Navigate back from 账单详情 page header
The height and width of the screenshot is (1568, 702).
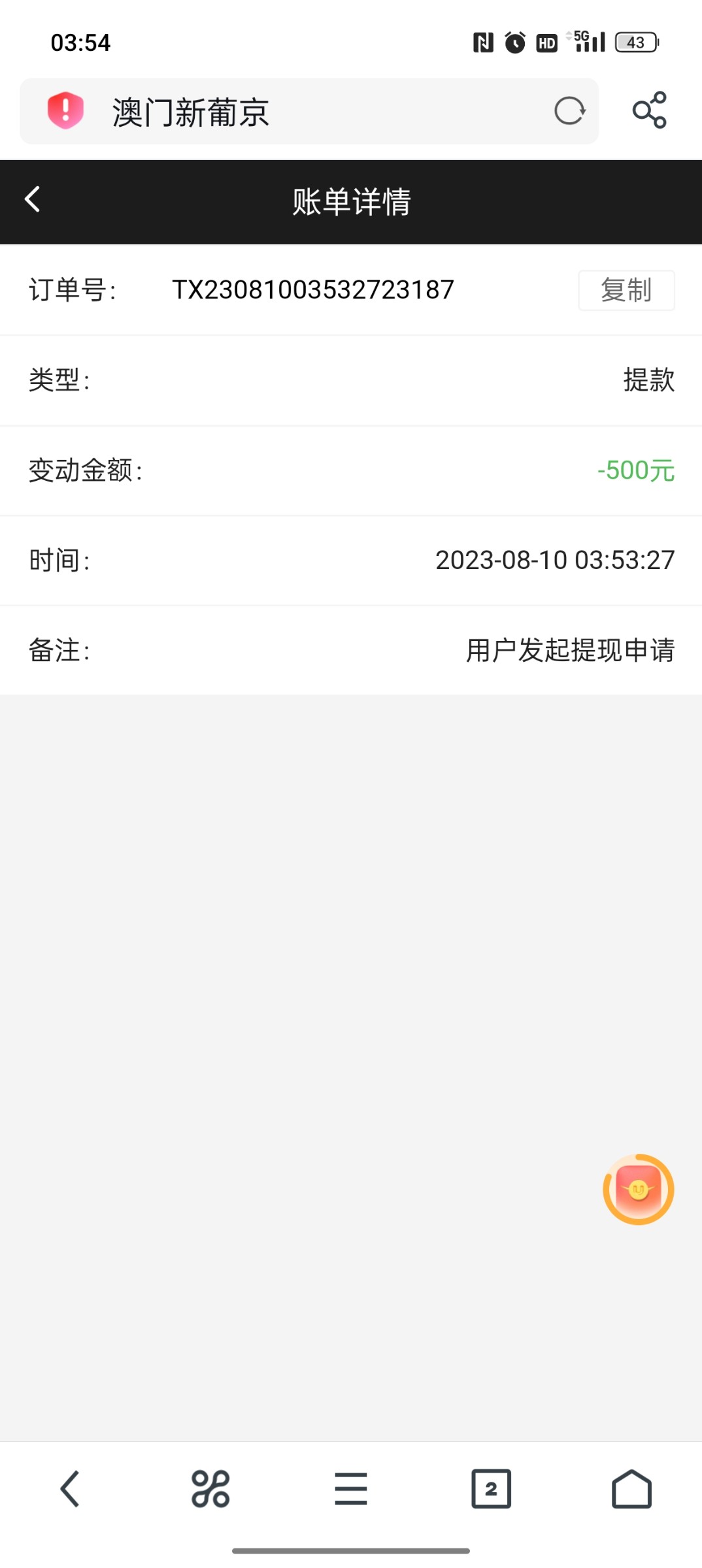(x=31, y=200)
